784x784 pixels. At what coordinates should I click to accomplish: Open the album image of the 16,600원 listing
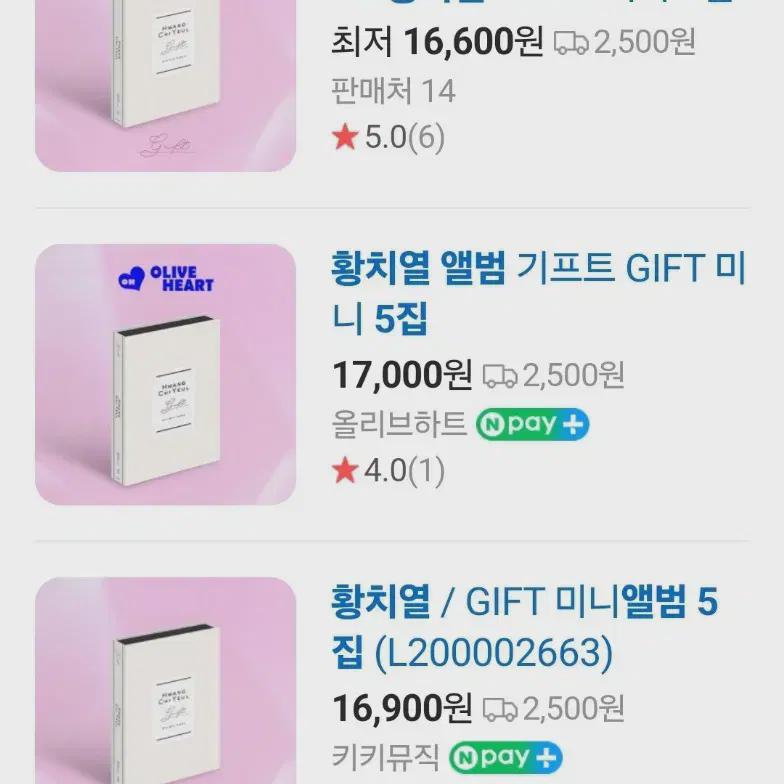tap(166, 85)
